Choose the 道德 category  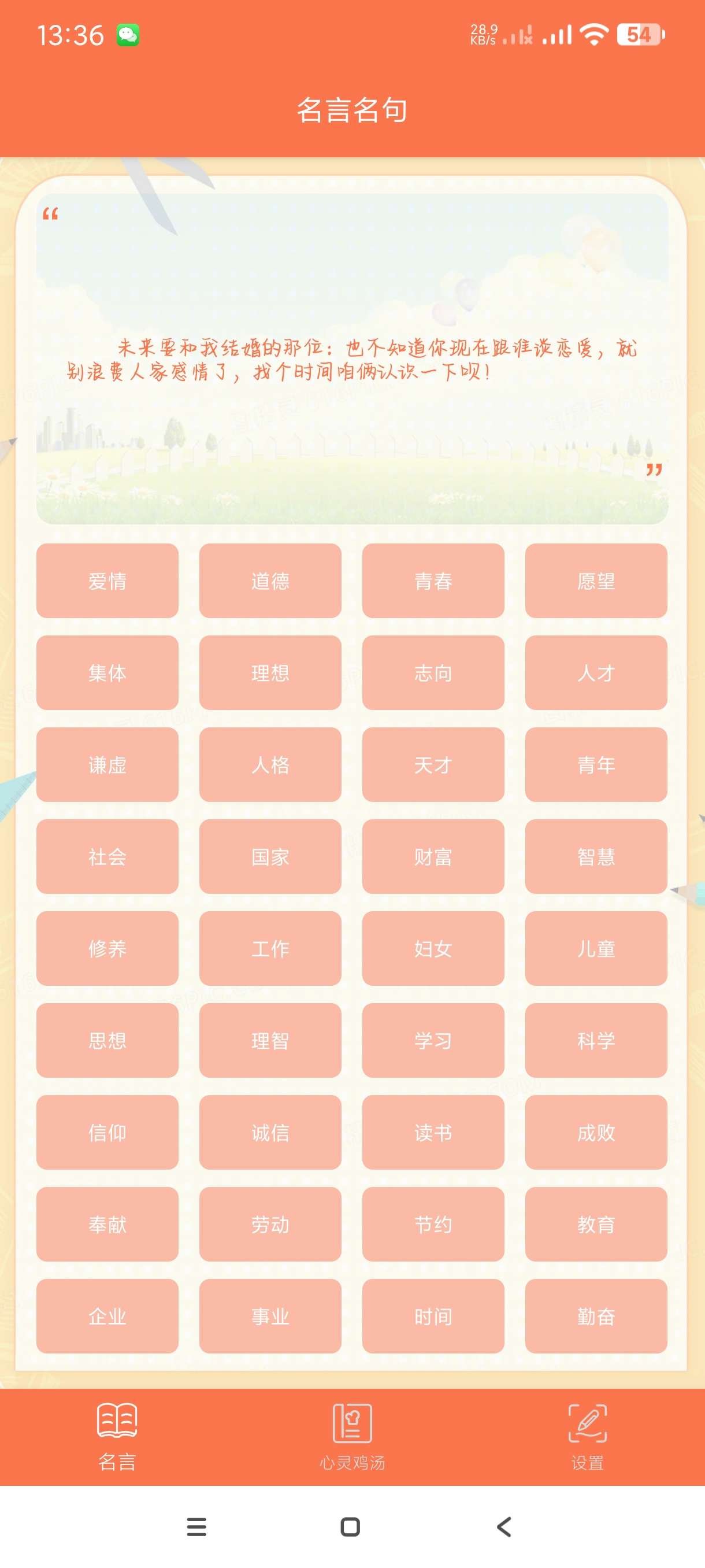(x=270, y=580)
